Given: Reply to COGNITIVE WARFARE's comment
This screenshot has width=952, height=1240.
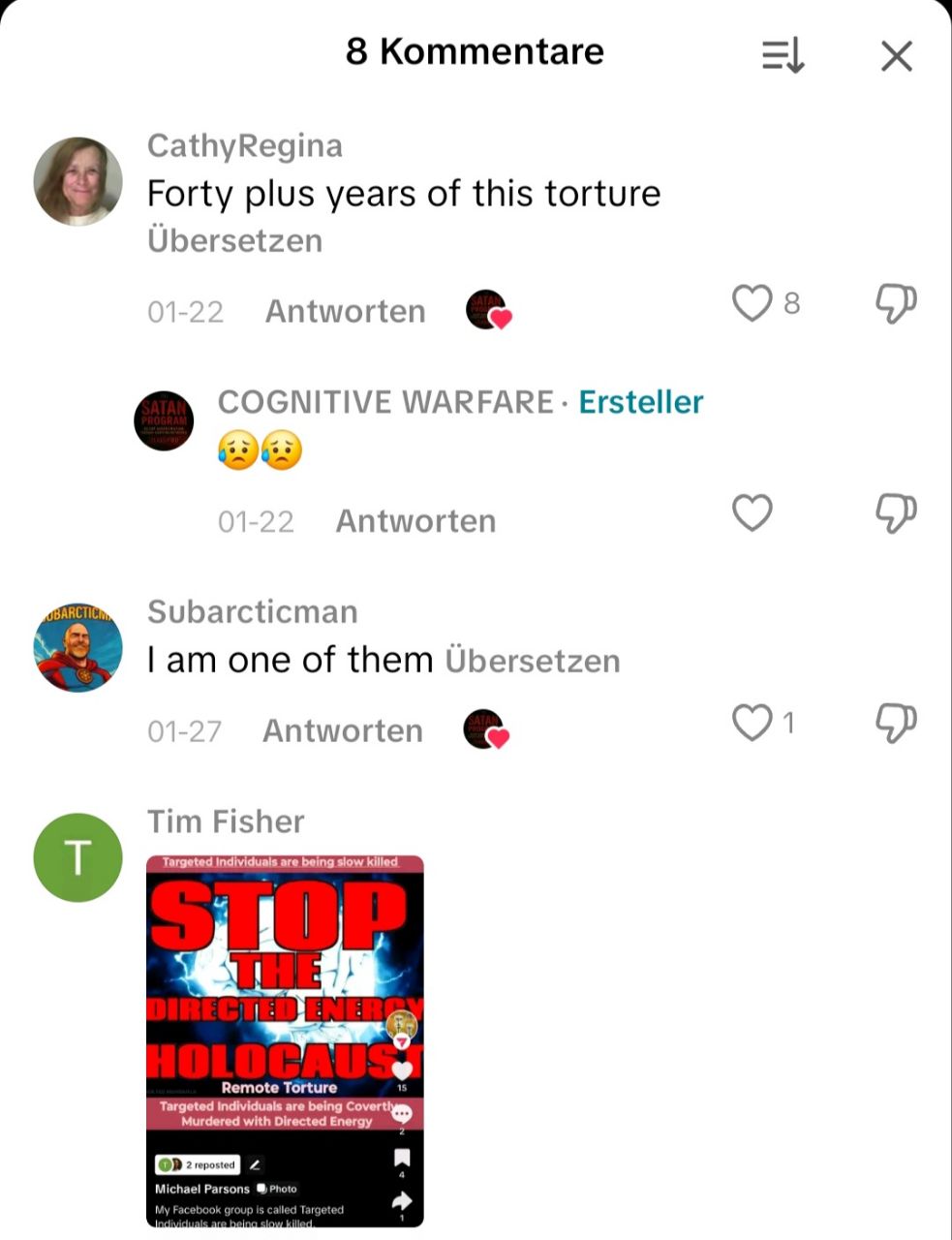Looking at the screenshot, I should coord(415,521).
